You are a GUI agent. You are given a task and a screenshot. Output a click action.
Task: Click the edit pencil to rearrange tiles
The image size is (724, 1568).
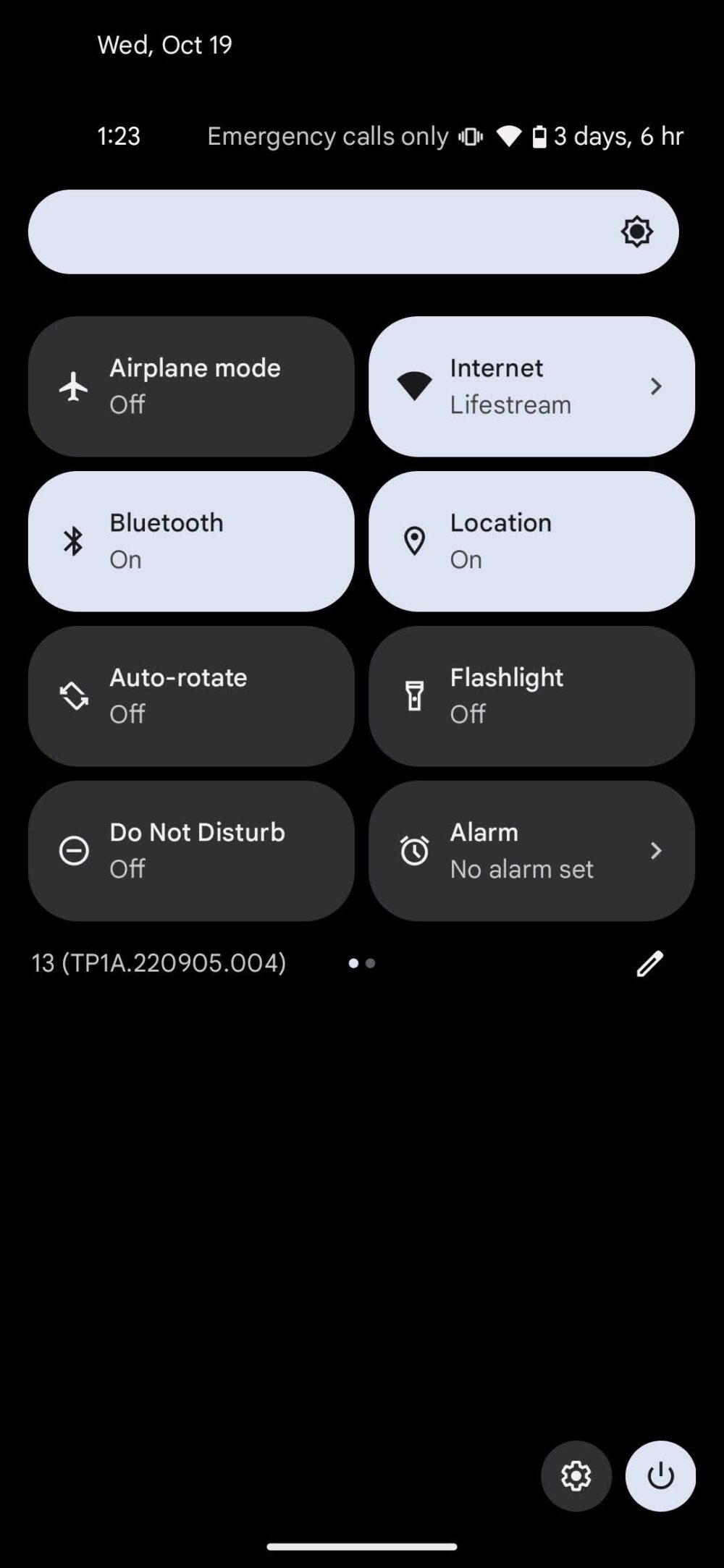pos(649,963)
